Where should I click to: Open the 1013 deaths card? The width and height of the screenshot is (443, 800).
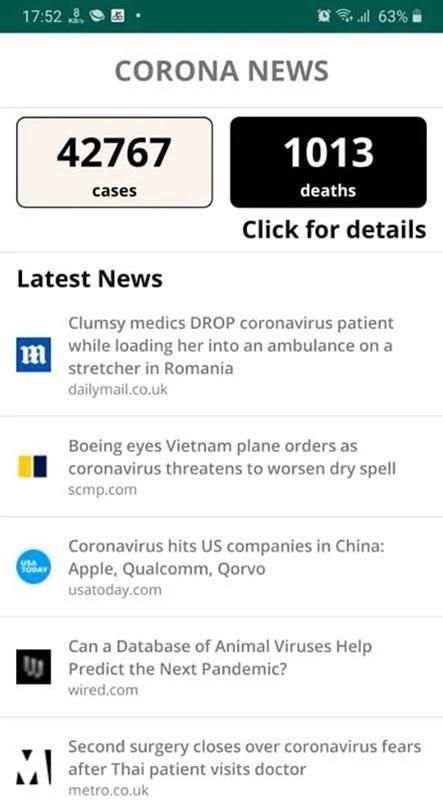coord(328,162)
